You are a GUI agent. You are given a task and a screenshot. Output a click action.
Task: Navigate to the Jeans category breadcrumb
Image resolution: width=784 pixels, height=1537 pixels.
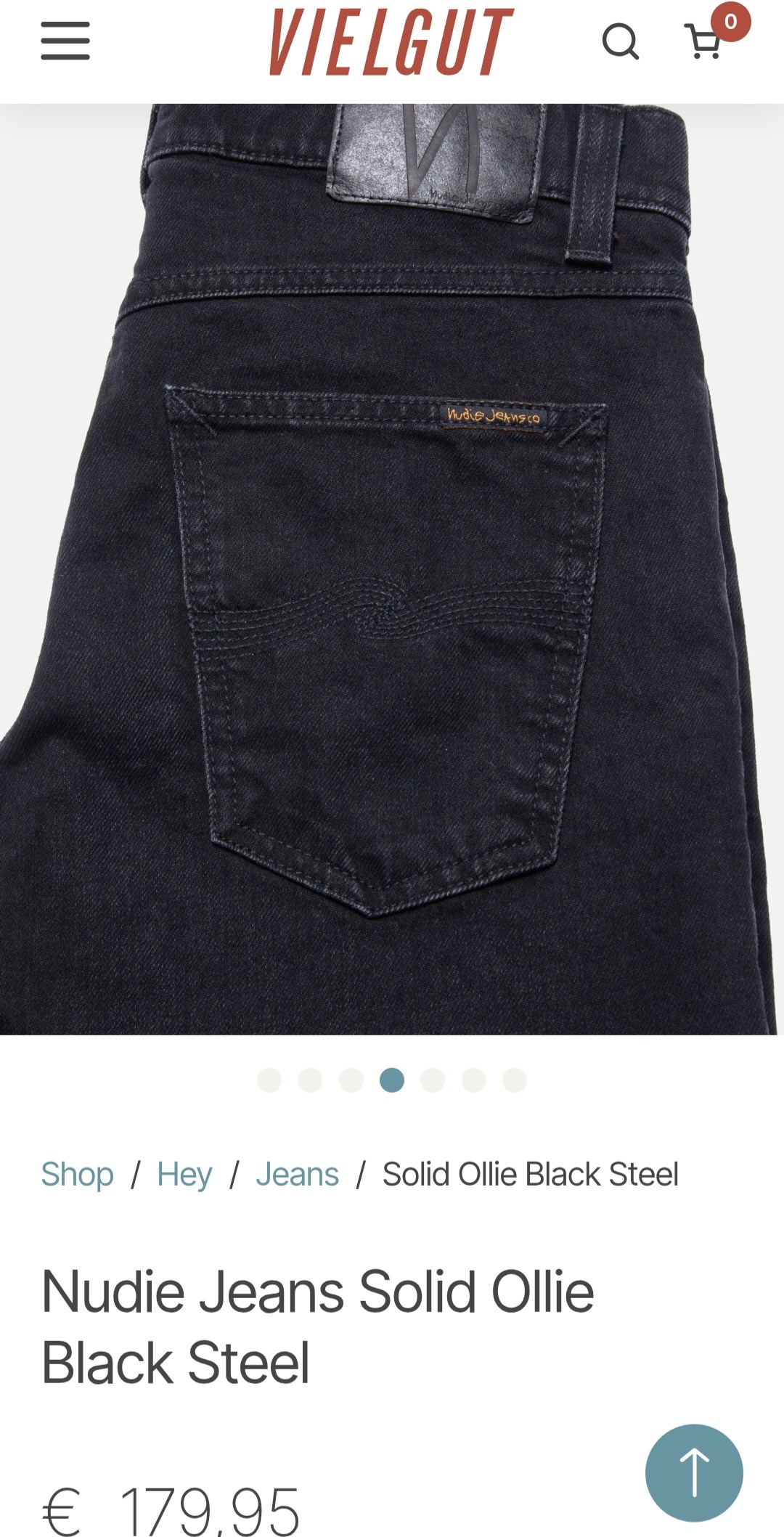click(x=297, y=1174)
